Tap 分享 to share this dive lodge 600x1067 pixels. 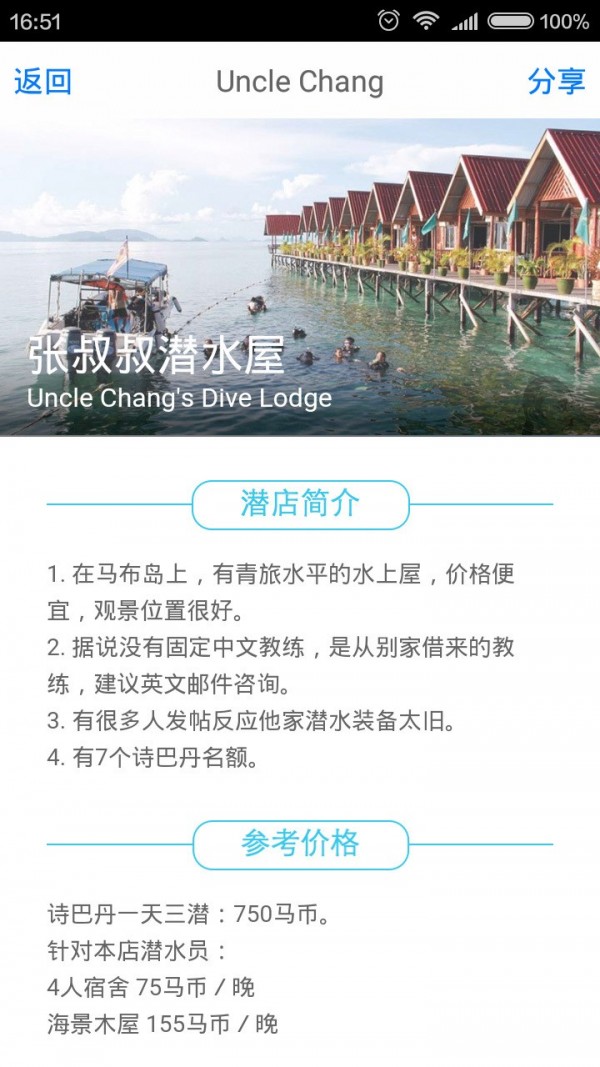(x=556, y=81)
